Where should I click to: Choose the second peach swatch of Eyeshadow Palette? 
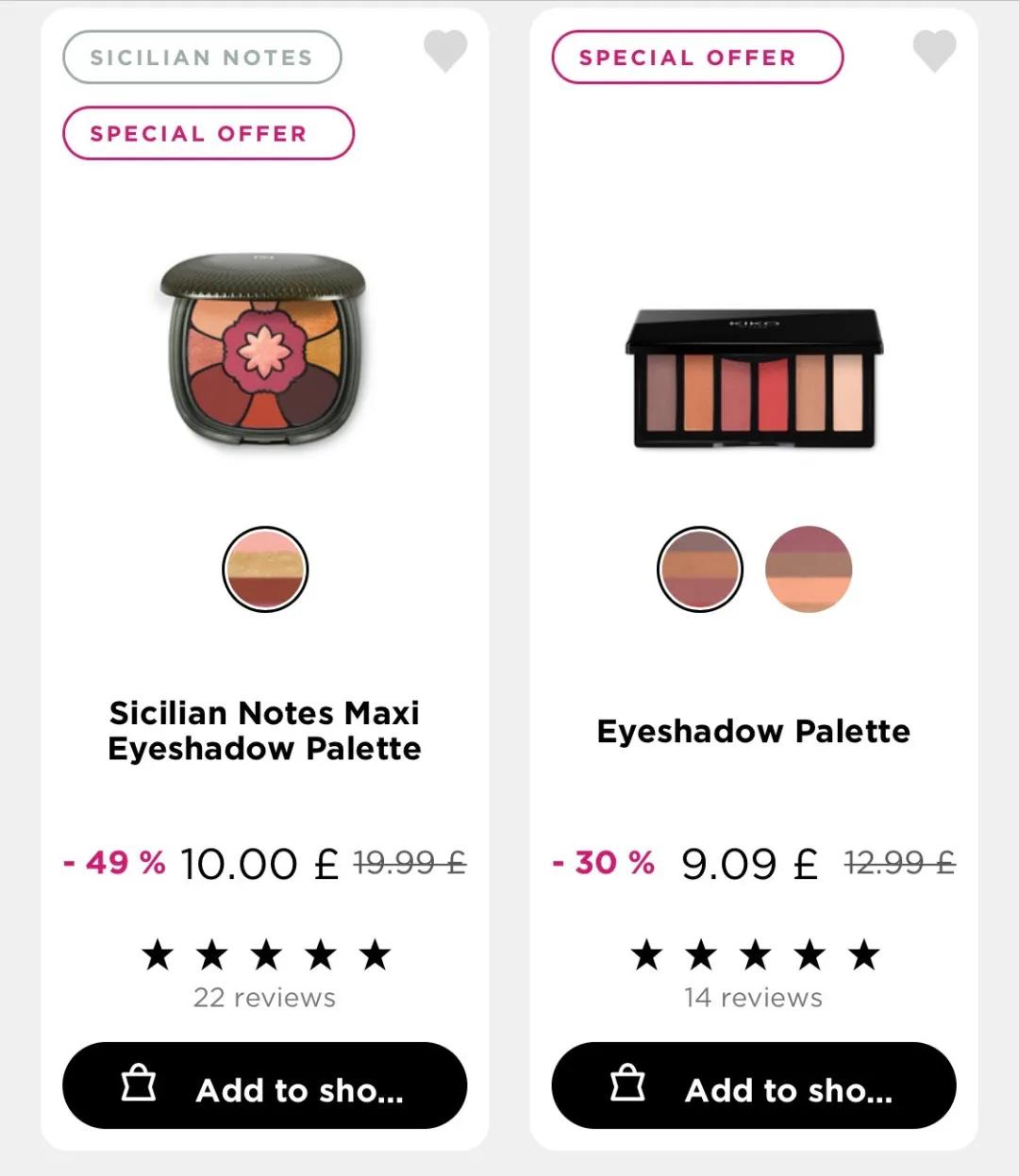[809, 570]
